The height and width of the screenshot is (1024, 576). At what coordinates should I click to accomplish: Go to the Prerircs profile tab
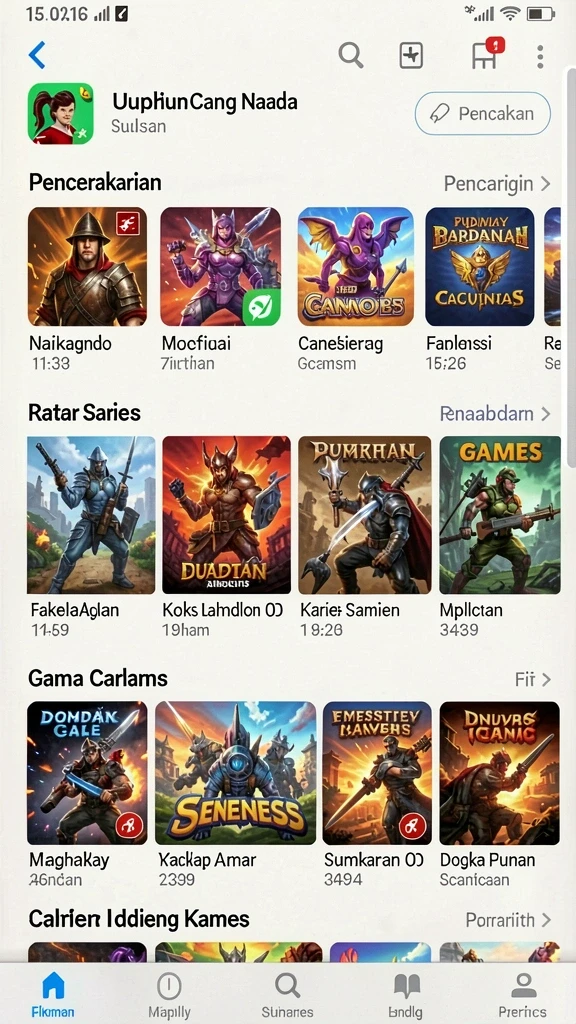point(522,995)
